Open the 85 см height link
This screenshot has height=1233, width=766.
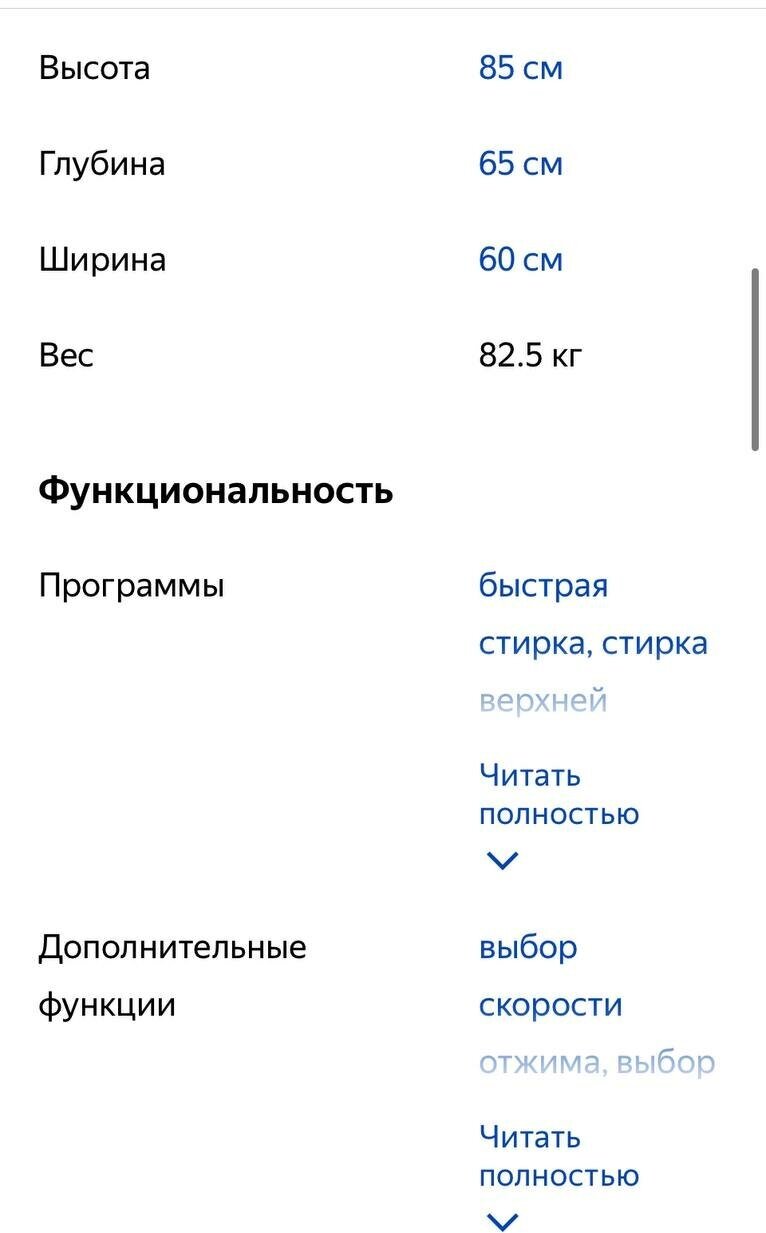tap(520, 68)
